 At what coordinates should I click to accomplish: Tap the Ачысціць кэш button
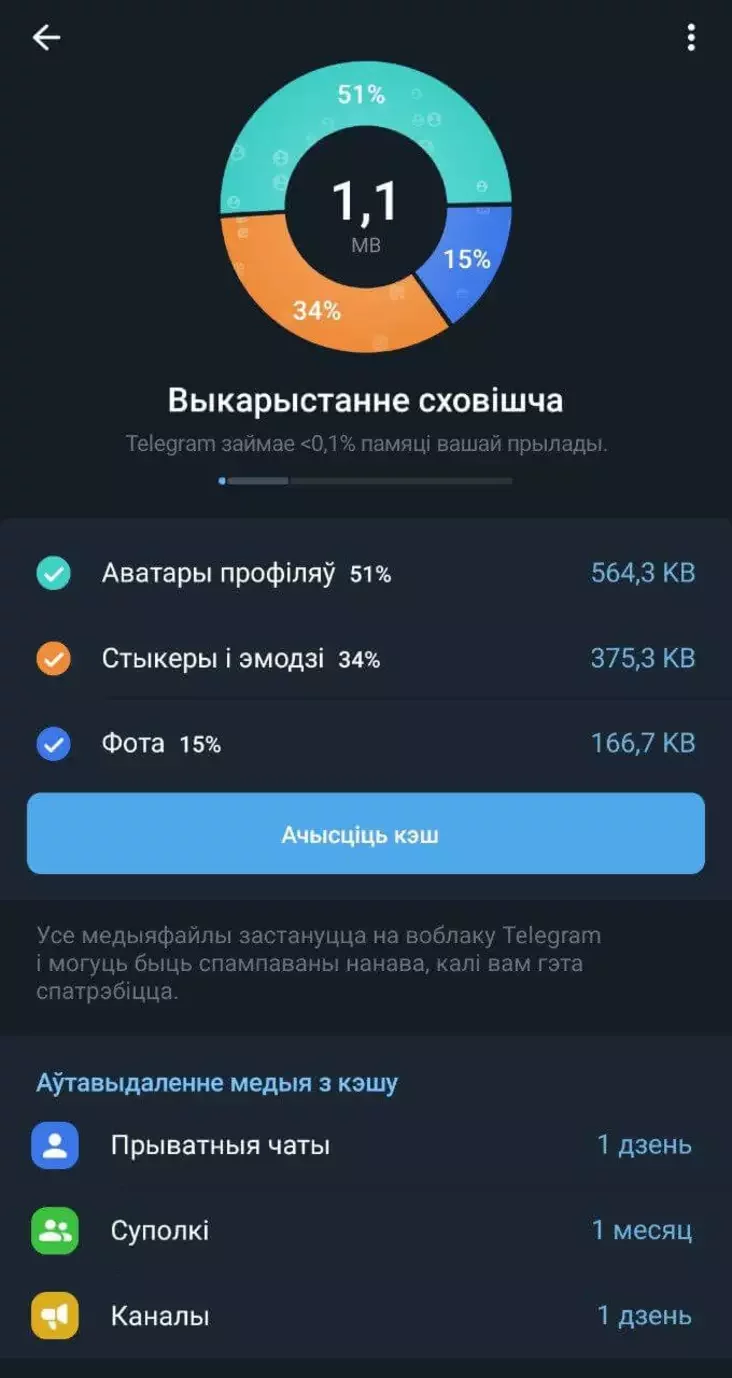[366, 834]
